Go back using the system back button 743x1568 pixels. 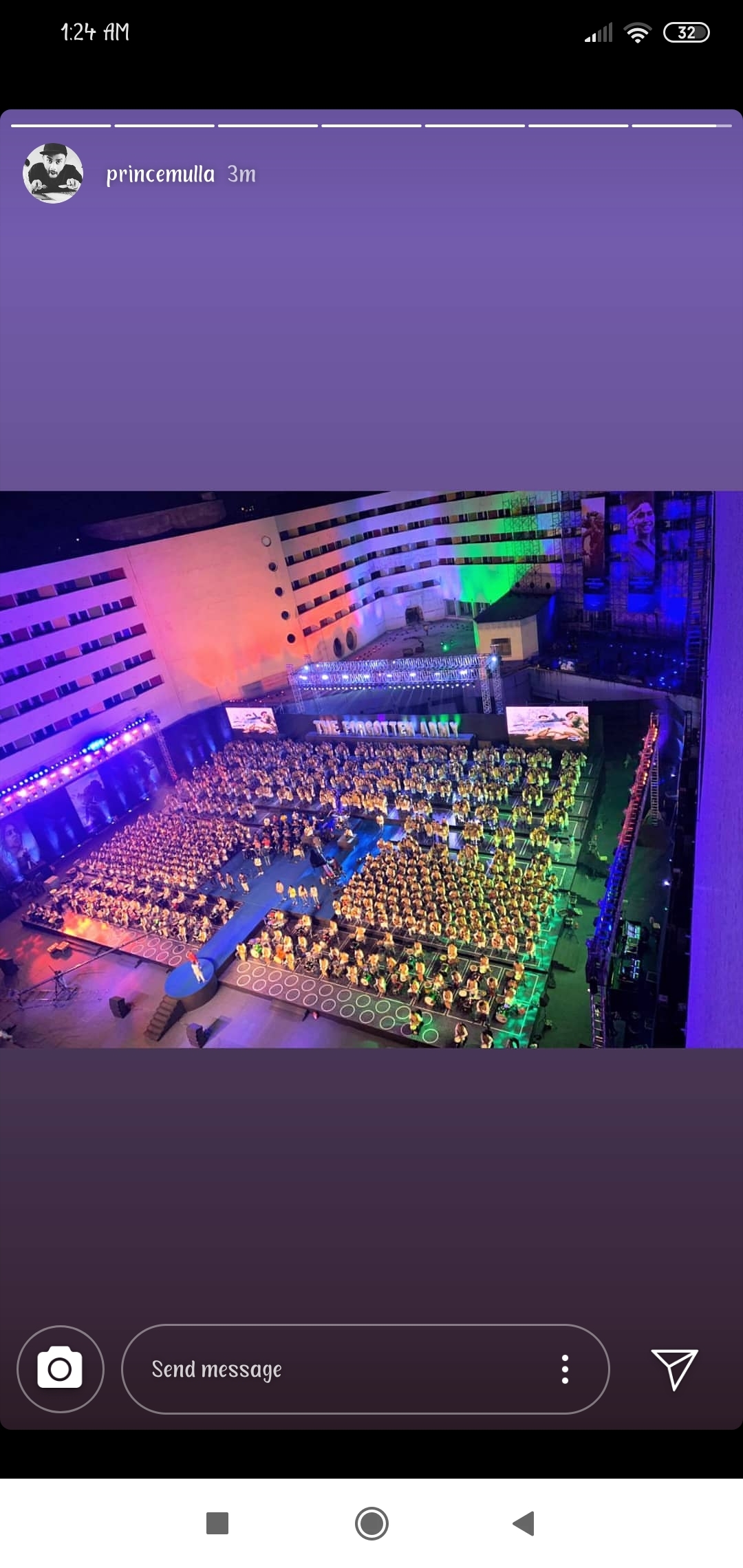point(524,1523)
